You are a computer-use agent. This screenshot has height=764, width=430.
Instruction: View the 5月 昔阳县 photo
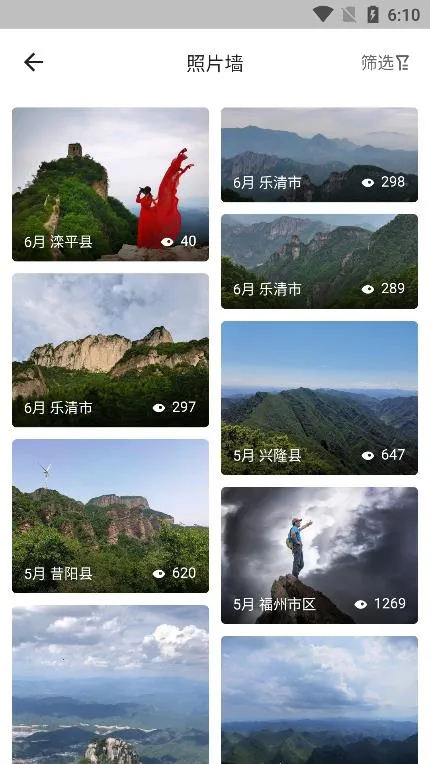point(111,516)
